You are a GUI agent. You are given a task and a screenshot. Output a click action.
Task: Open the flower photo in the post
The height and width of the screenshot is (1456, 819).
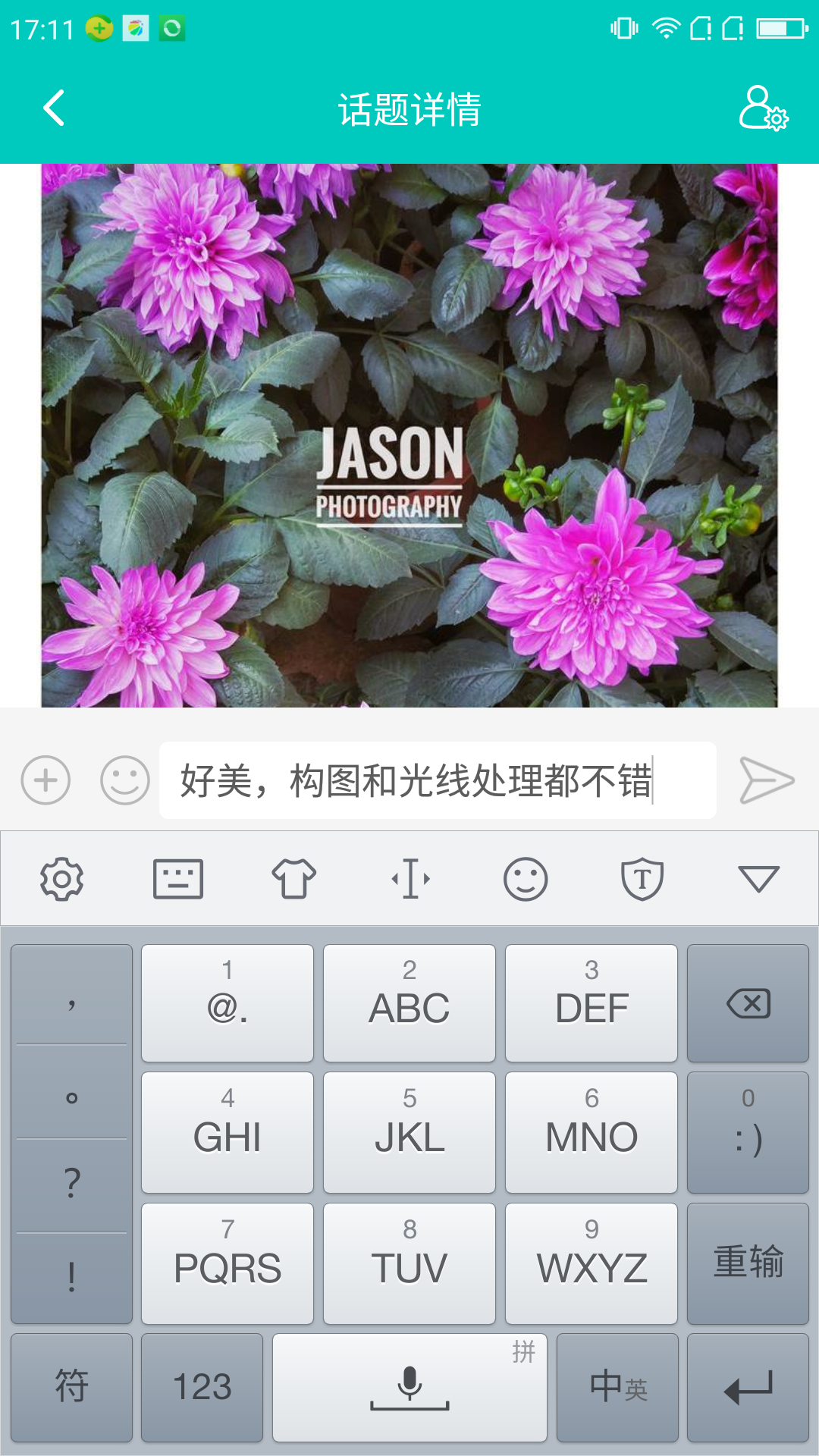[x=409, y=435]
